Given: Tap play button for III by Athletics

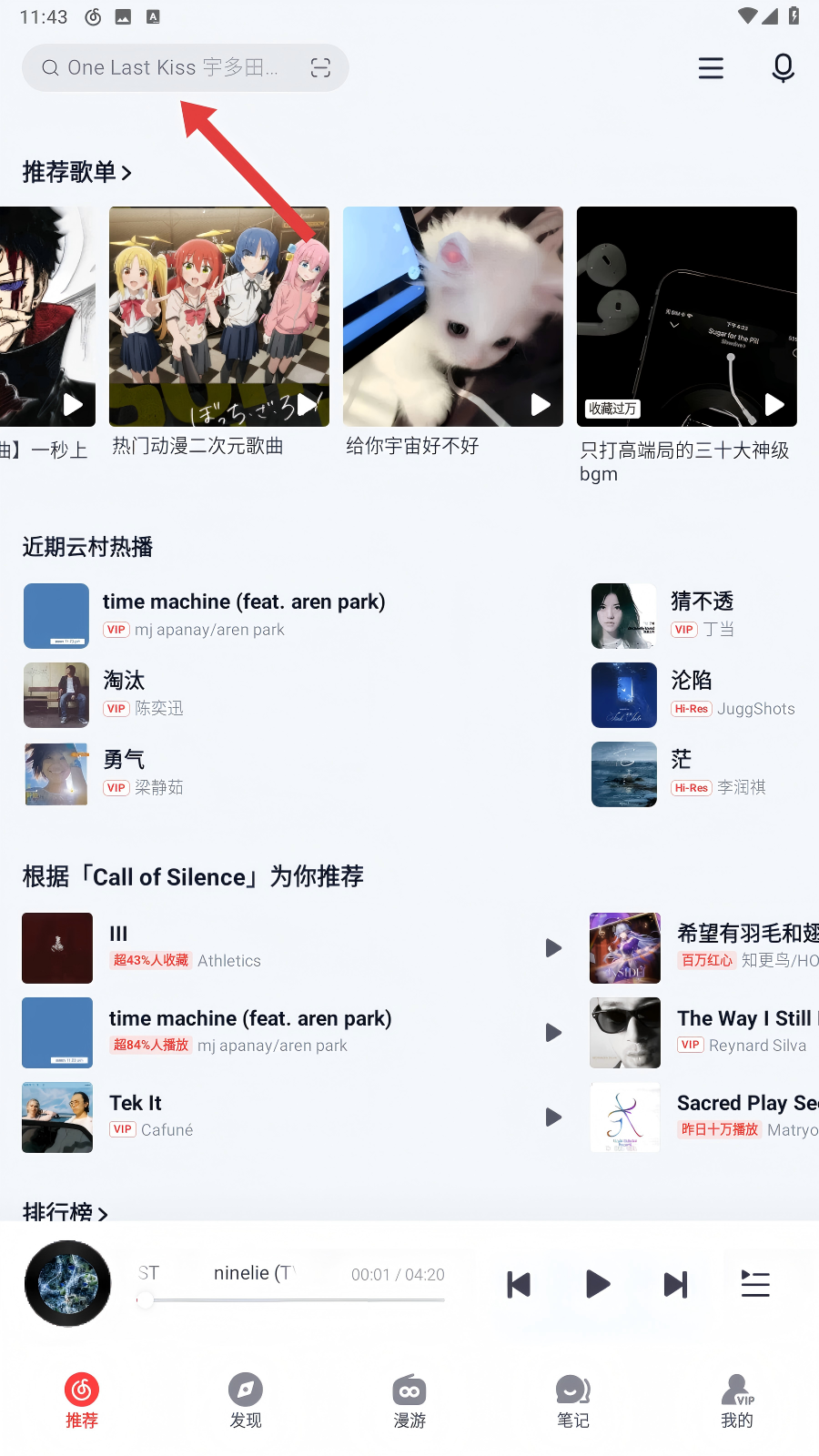Looking at the screenshot, I should pyautogui.click(x=552, y=948).
